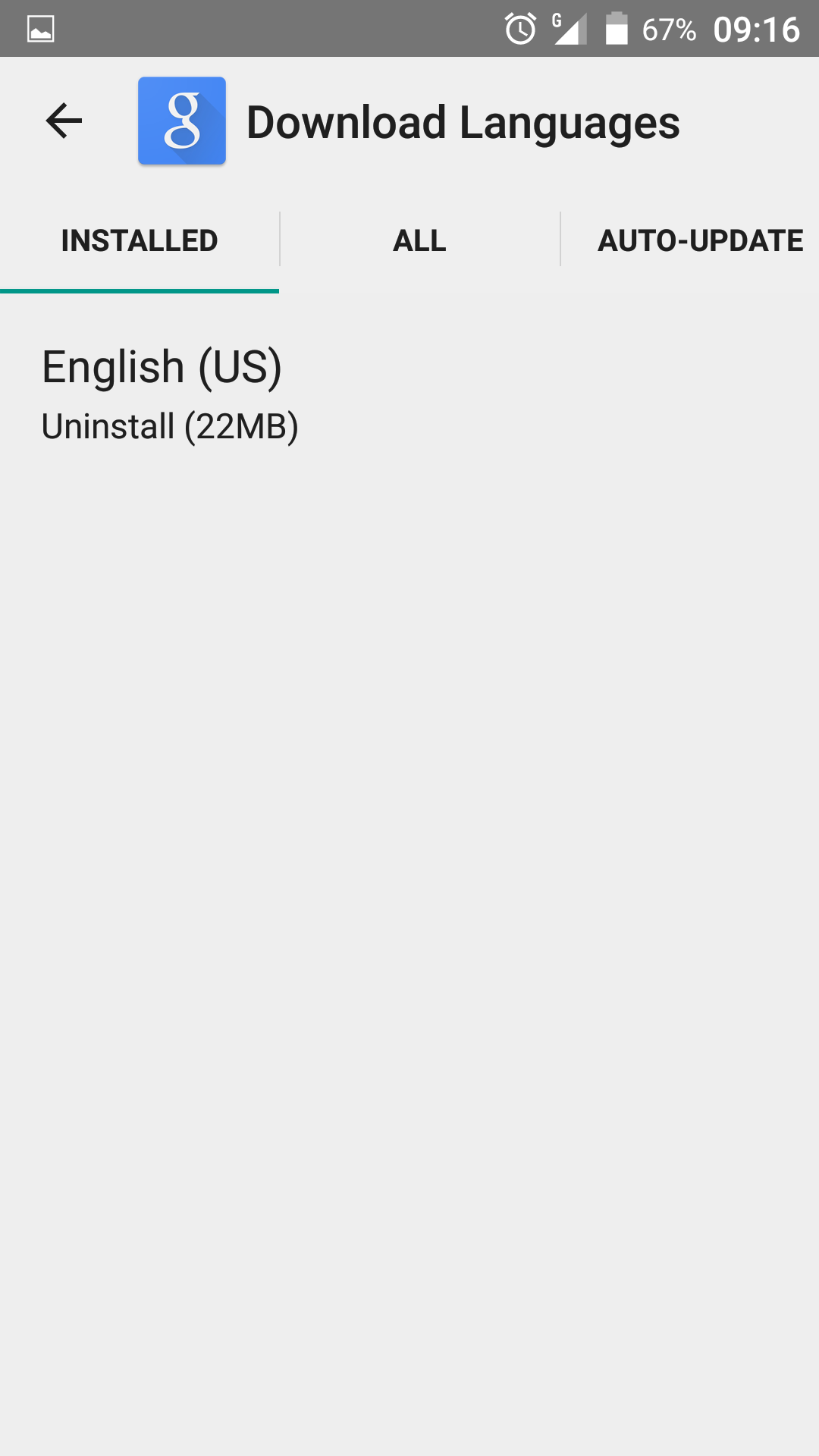Switch to the ALL tab

tap(419, 241)
